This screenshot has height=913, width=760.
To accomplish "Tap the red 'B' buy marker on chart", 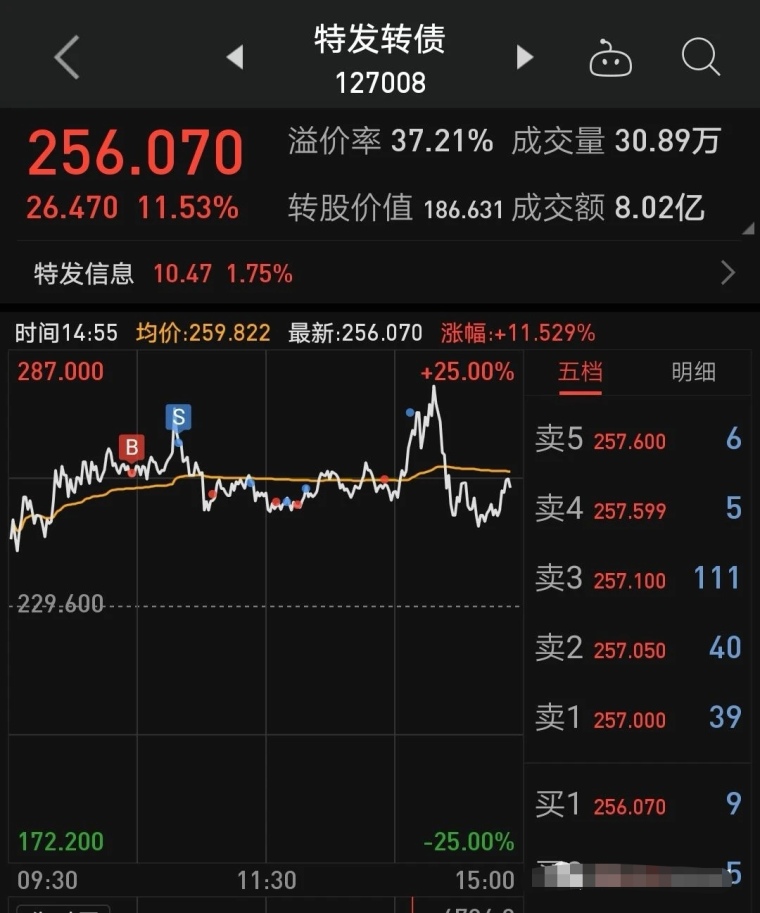I will pos(131,448).
